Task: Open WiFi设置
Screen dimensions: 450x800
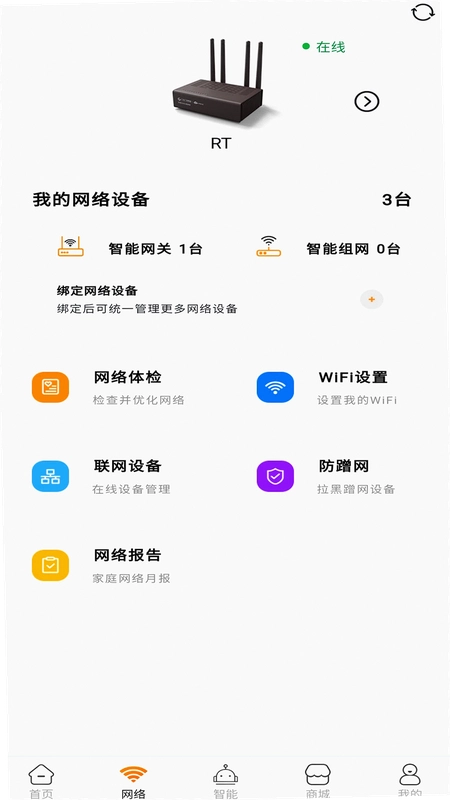Action: click(x=327, y=387)
